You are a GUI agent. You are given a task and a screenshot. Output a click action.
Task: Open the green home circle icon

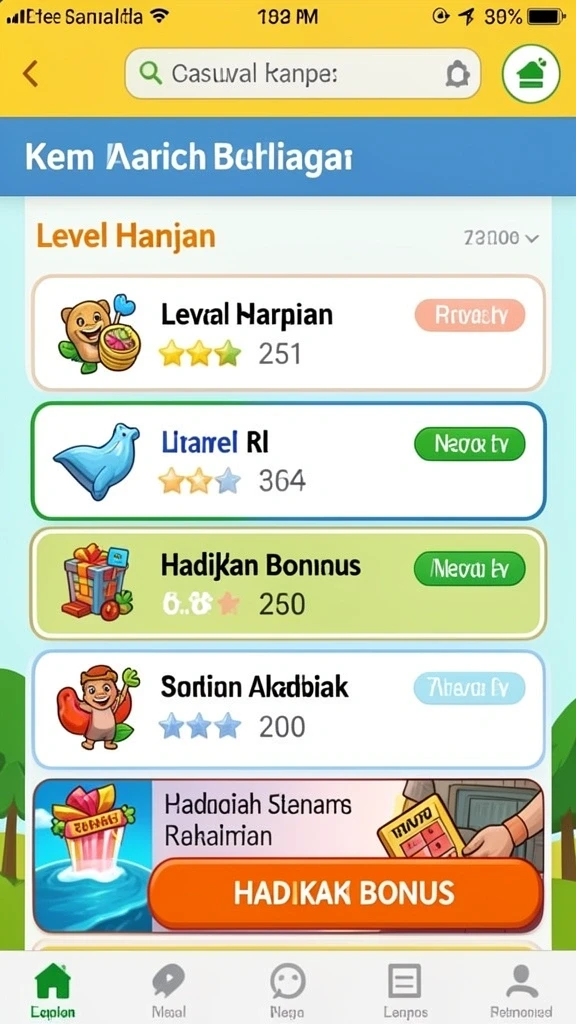pyautogui.click(x=531, y=74)
